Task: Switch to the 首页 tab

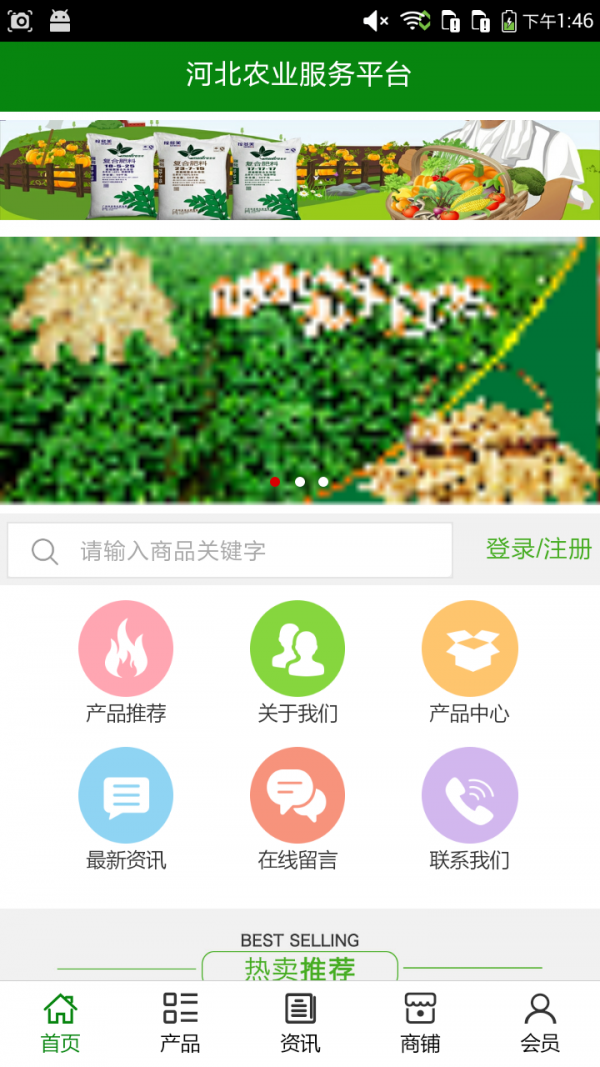Action: coord(60,1023)
